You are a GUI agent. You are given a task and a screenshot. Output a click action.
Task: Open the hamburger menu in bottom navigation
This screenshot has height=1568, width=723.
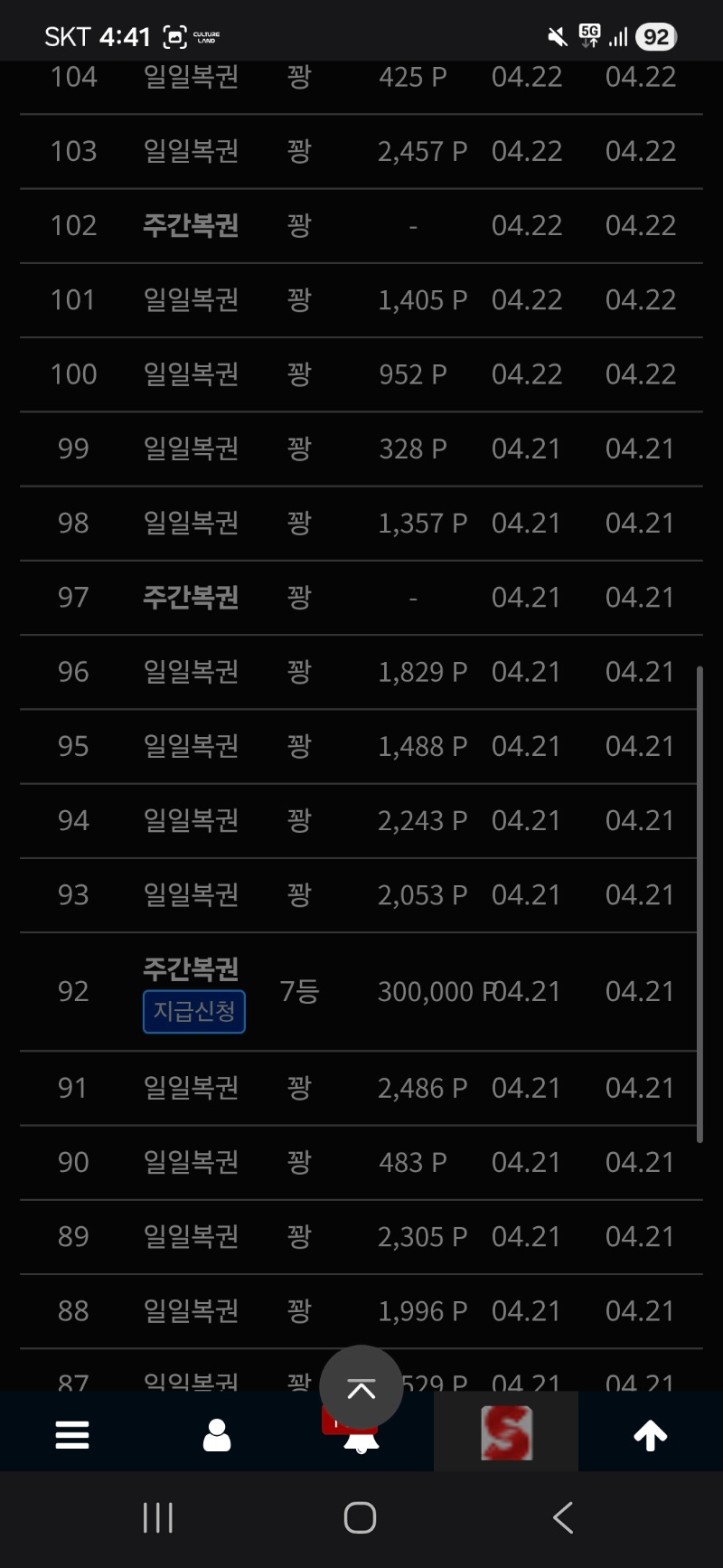[x=72, y=1433]
